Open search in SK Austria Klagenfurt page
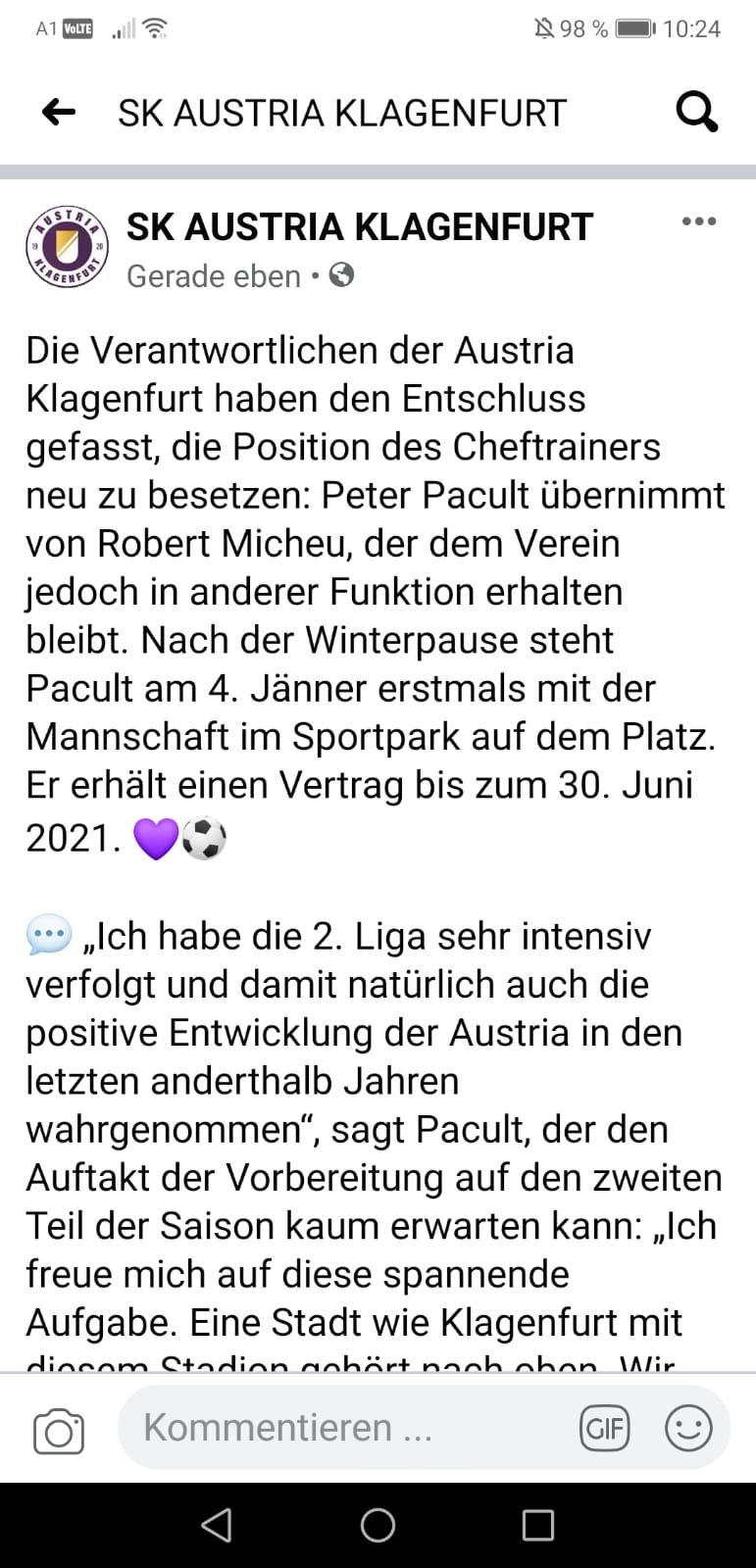The height and width of the screenshot is (1568, 756). 697,112
